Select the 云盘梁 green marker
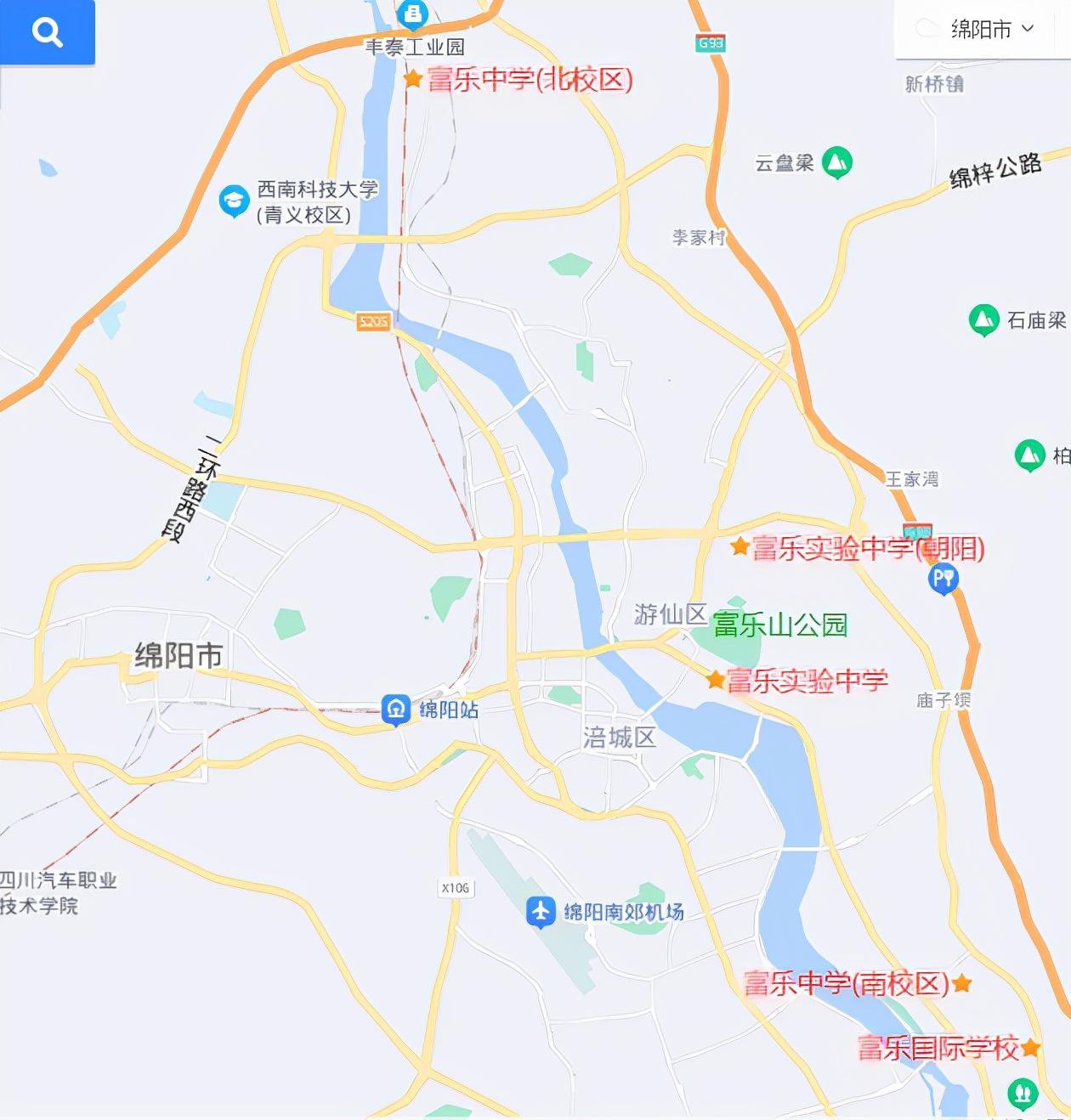The width and height of the screenshot is (1071, 1120). (x=837, y=161)
